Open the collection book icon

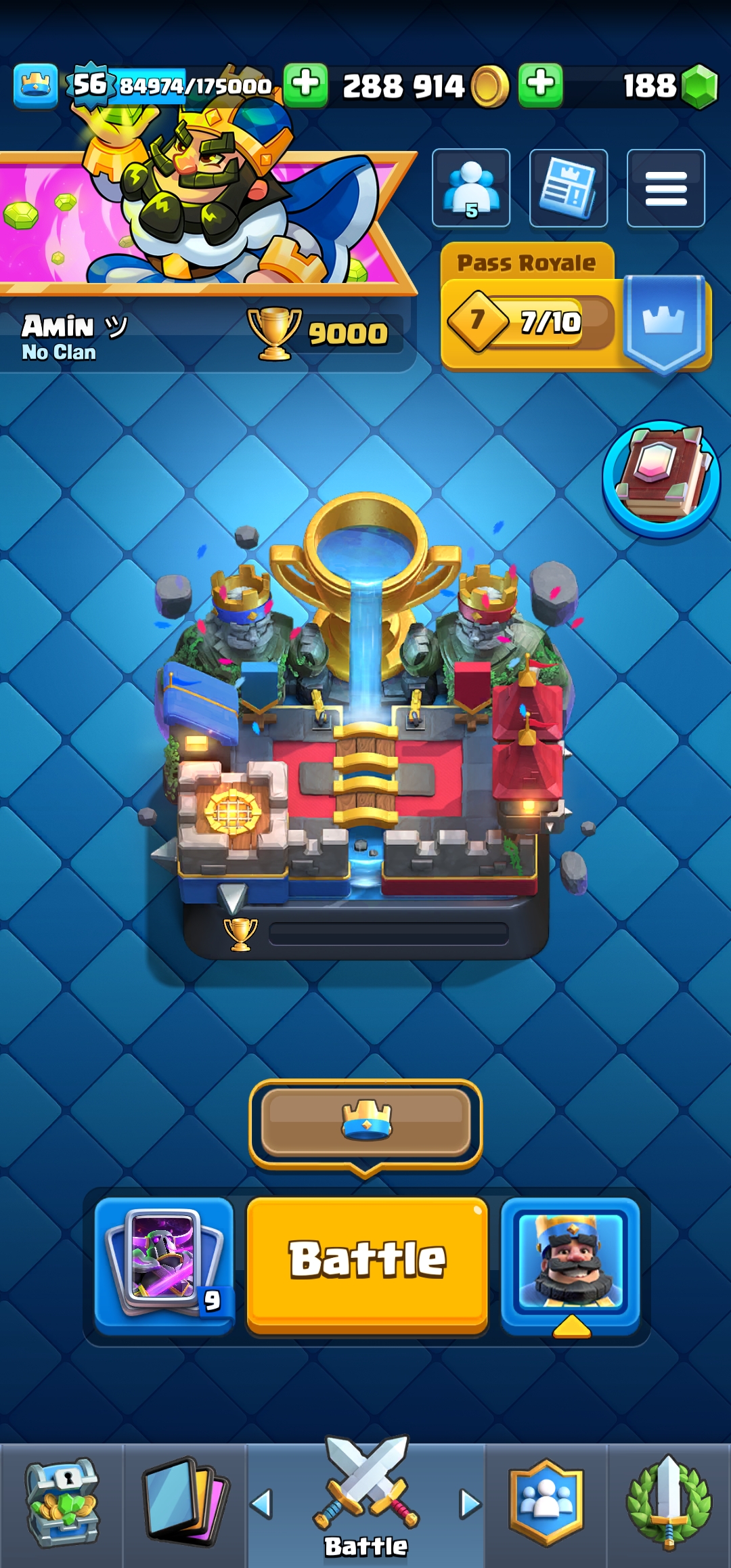[661, 479]
